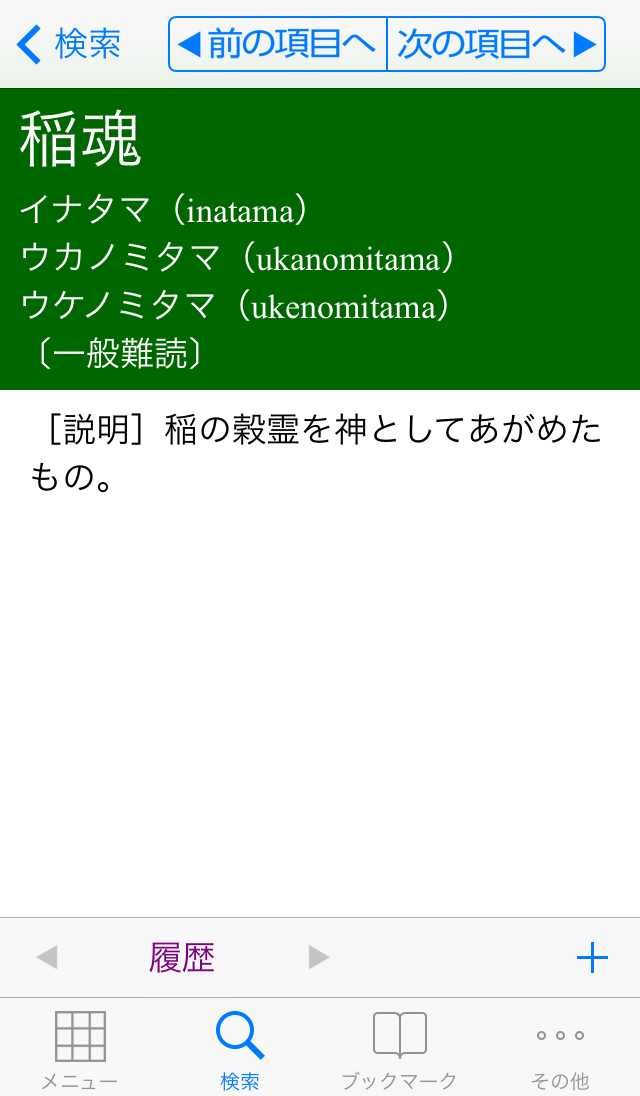Open the 履歴 history list
The width and height of the screenshot is (640, 1096).
(182, 958)
